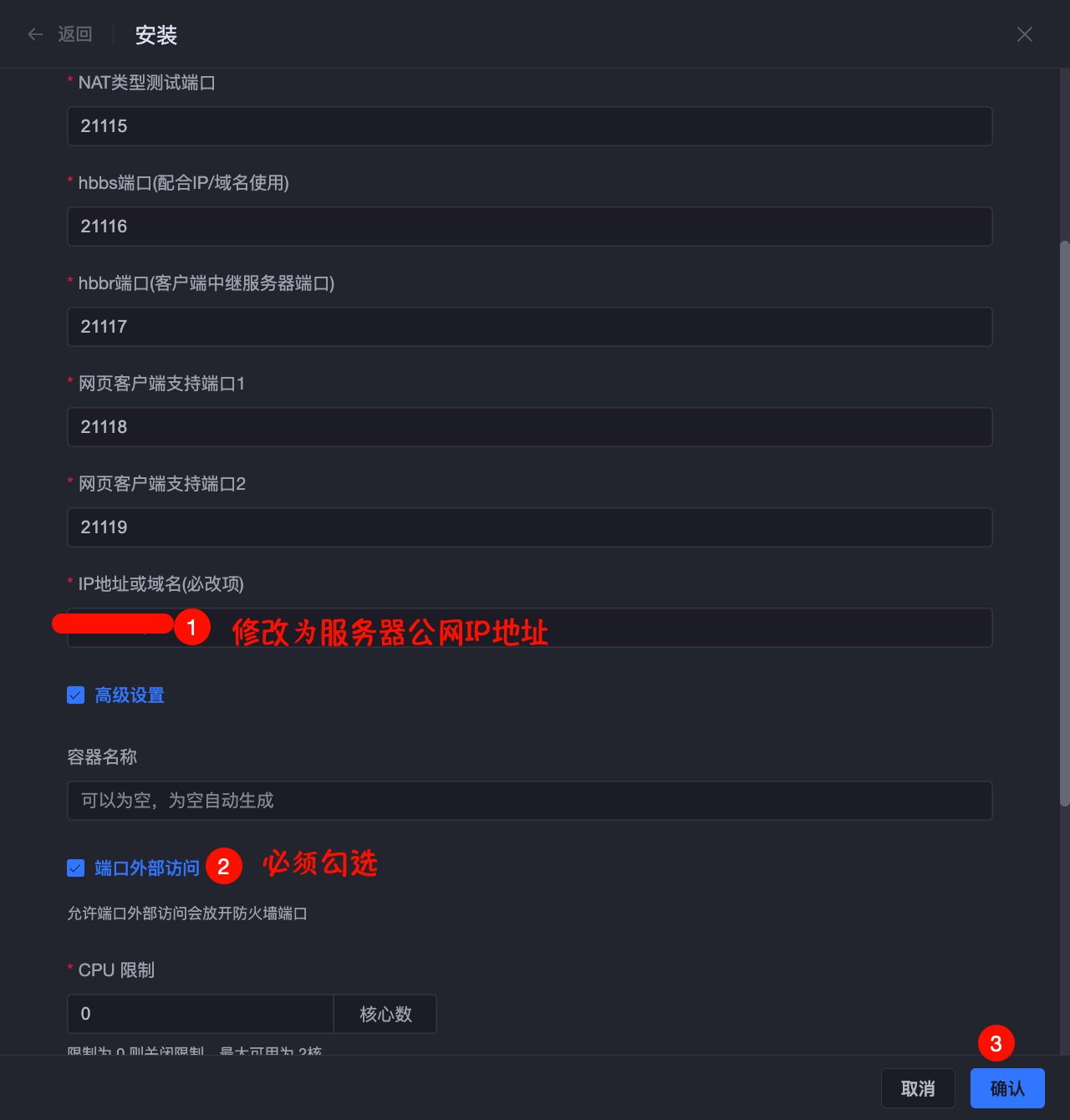Tap the 返回 back arrow
This screenshot has height=1120, width=1070.
(x=36, y=34)
